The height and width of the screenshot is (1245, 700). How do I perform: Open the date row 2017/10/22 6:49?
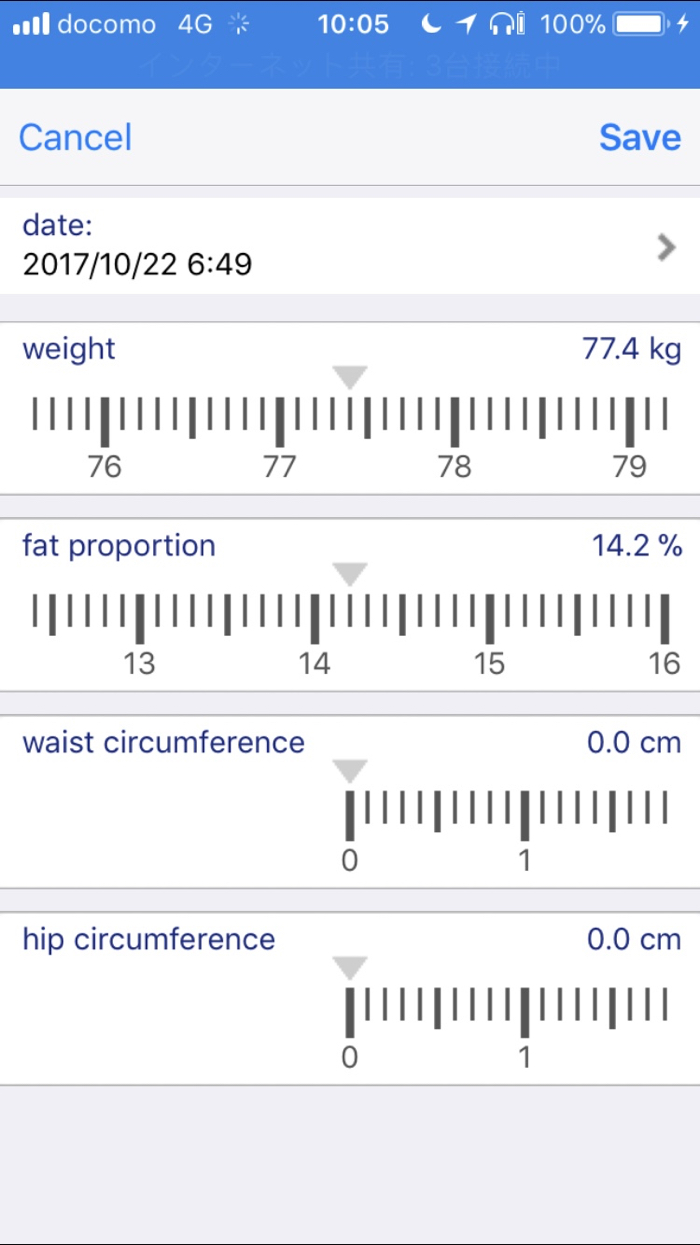[x=349, y=245]
